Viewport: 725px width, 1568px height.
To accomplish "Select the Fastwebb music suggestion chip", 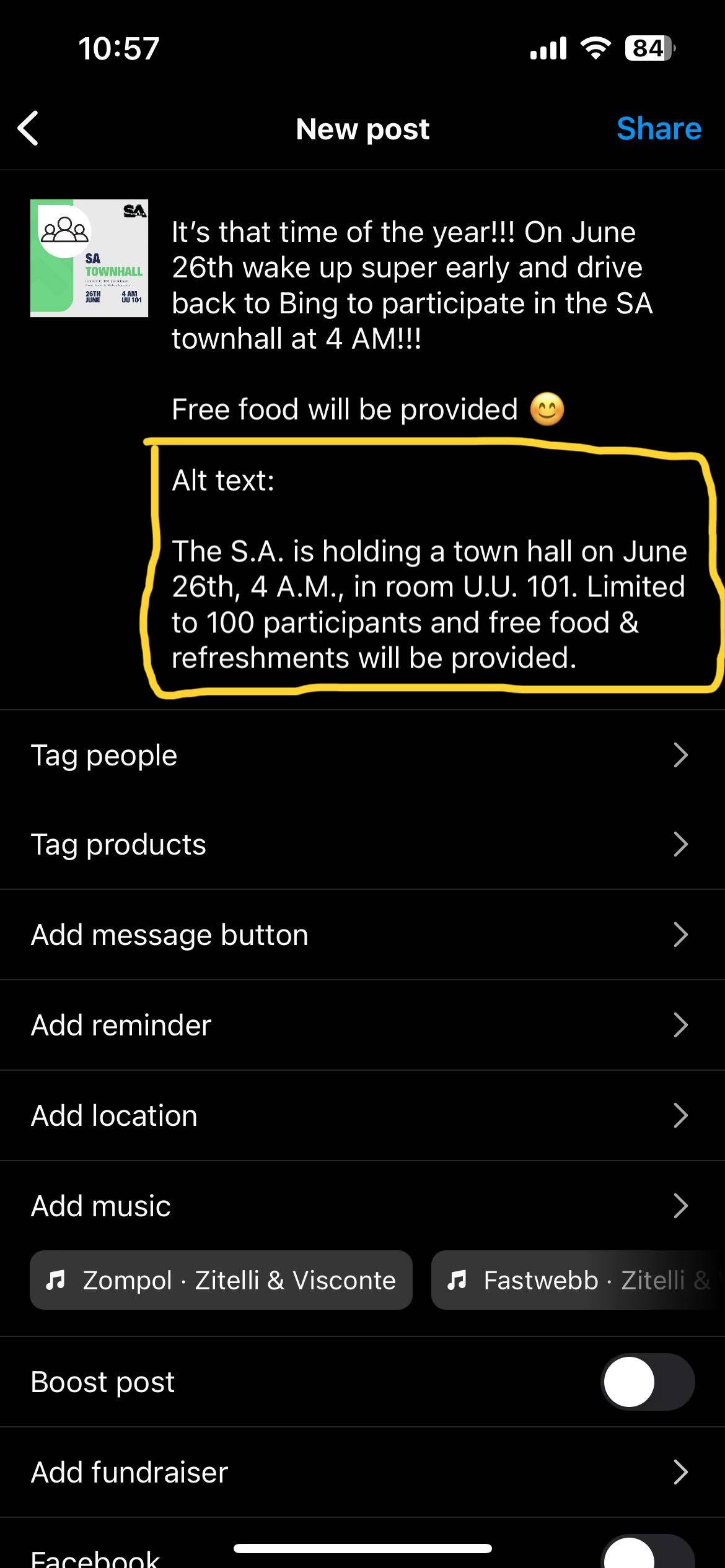I will tap(576, 1280).
